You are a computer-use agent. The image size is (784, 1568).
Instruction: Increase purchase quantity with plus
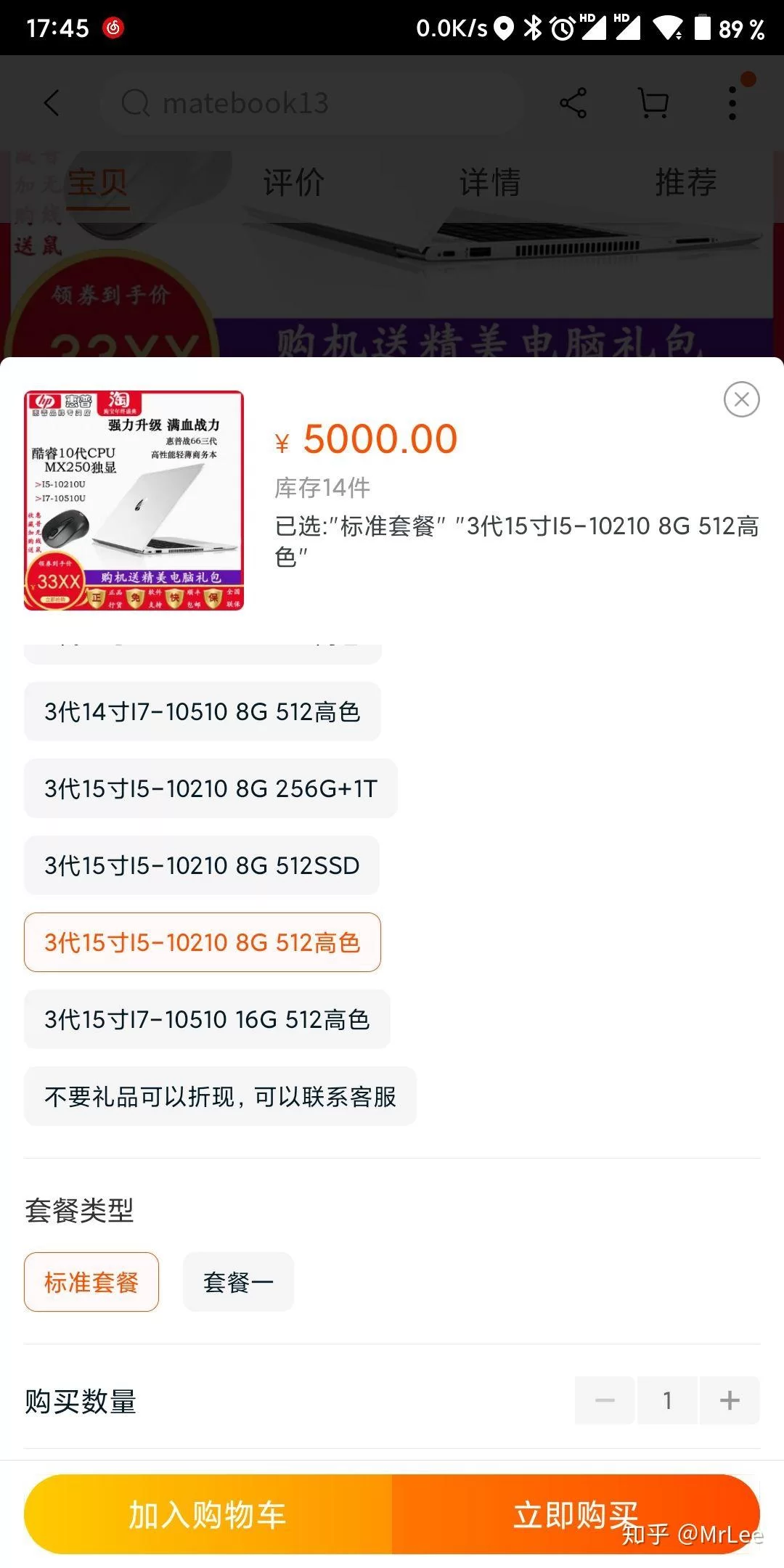729,1400
